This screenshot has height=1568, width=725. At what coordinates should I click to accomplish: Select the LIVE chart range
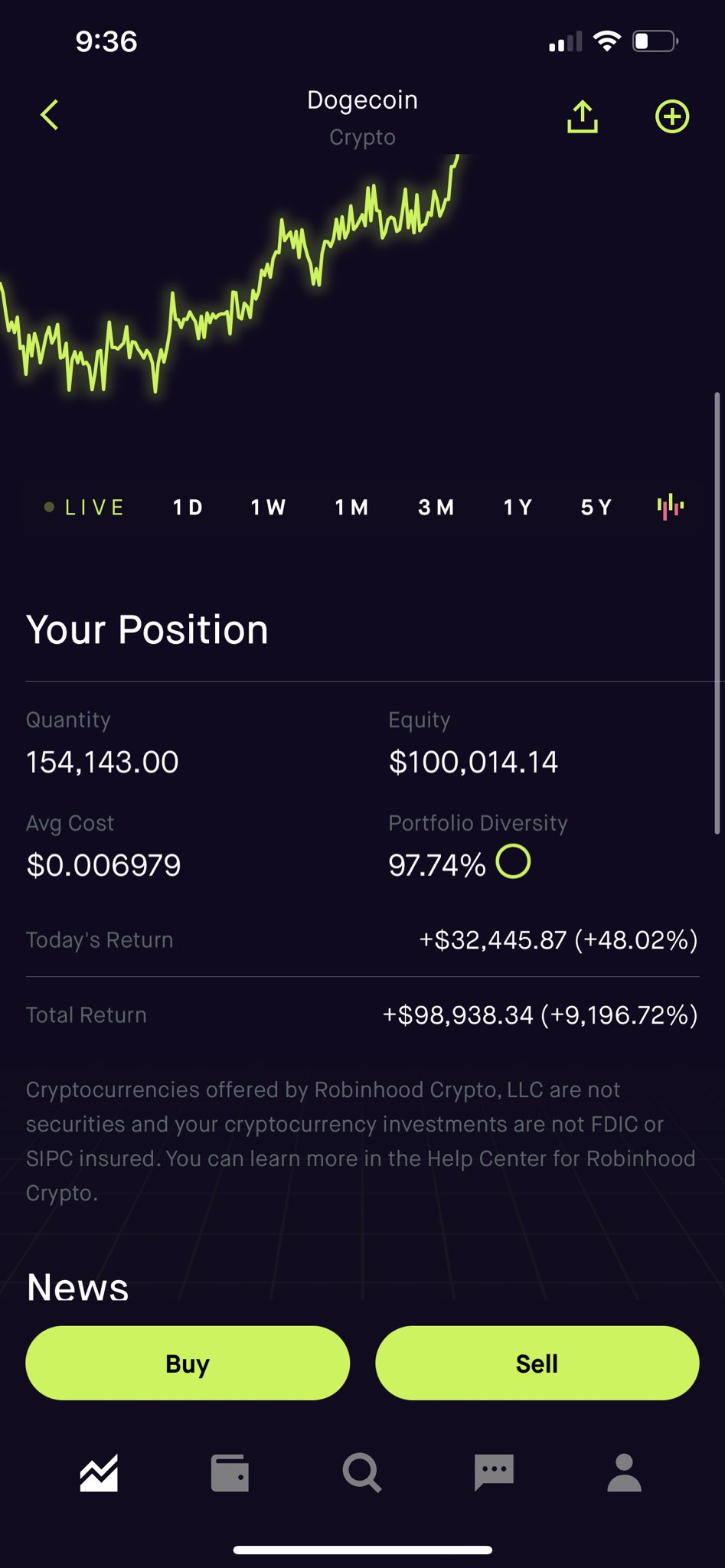84,507
